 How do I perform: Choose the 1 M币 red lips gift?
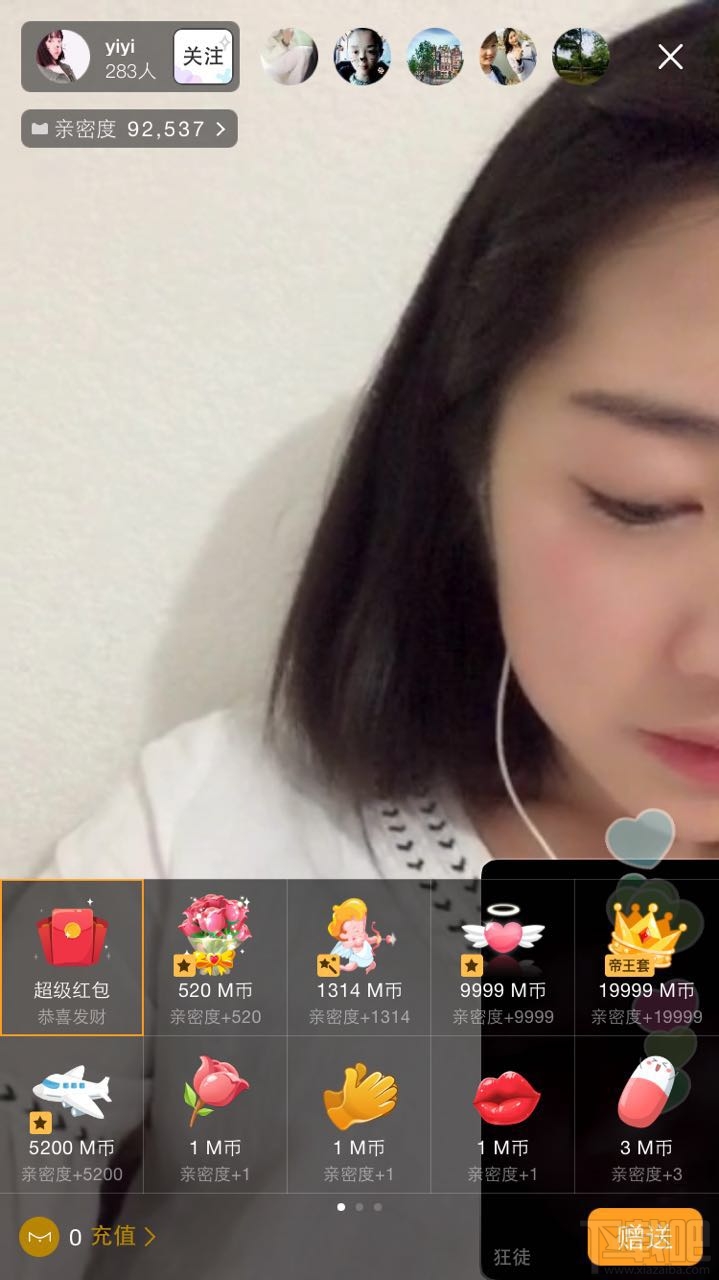coord(502,1114)
